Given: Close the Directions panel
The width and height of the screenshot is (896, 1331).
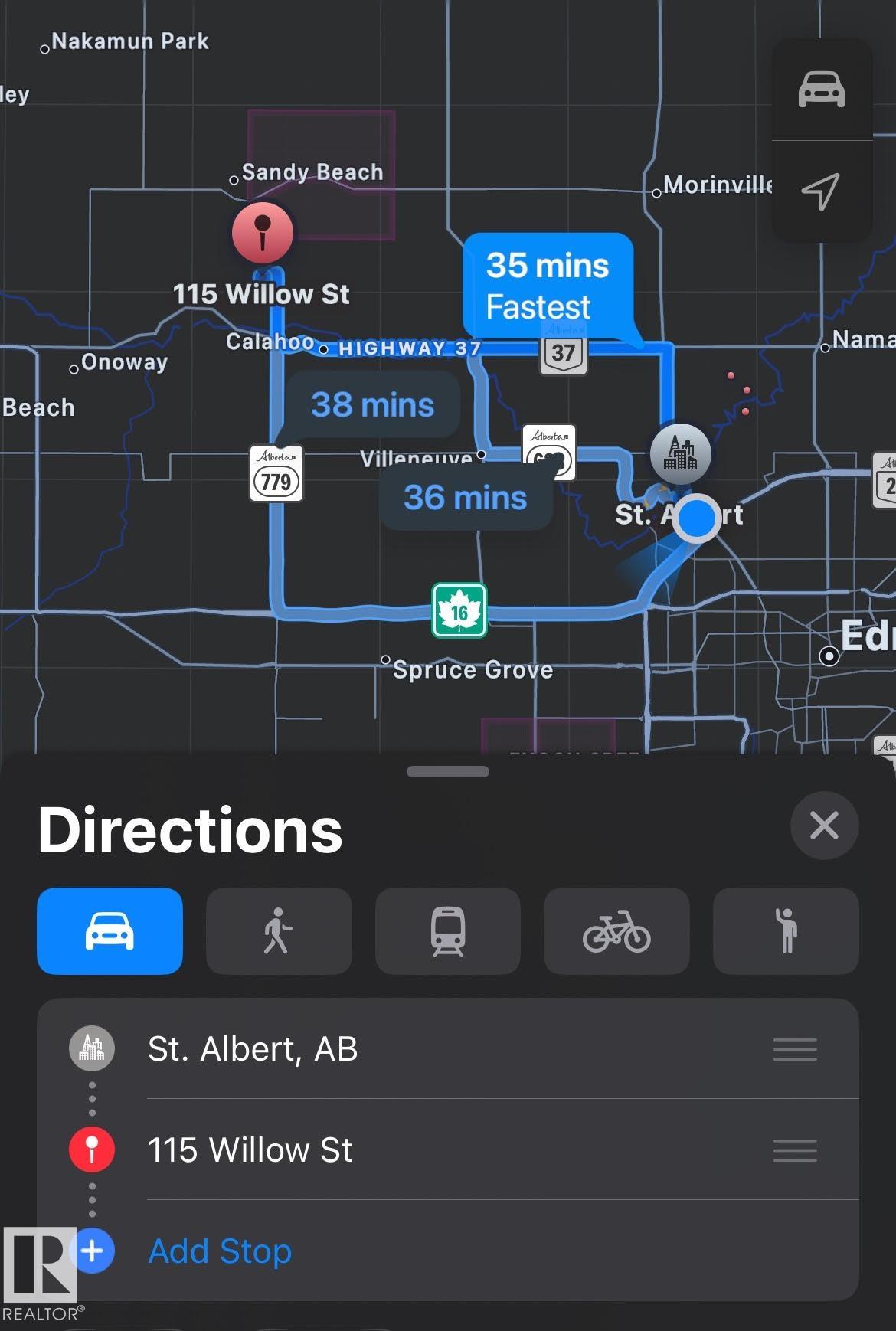Looking at the screenshot, I should [824, 826].
